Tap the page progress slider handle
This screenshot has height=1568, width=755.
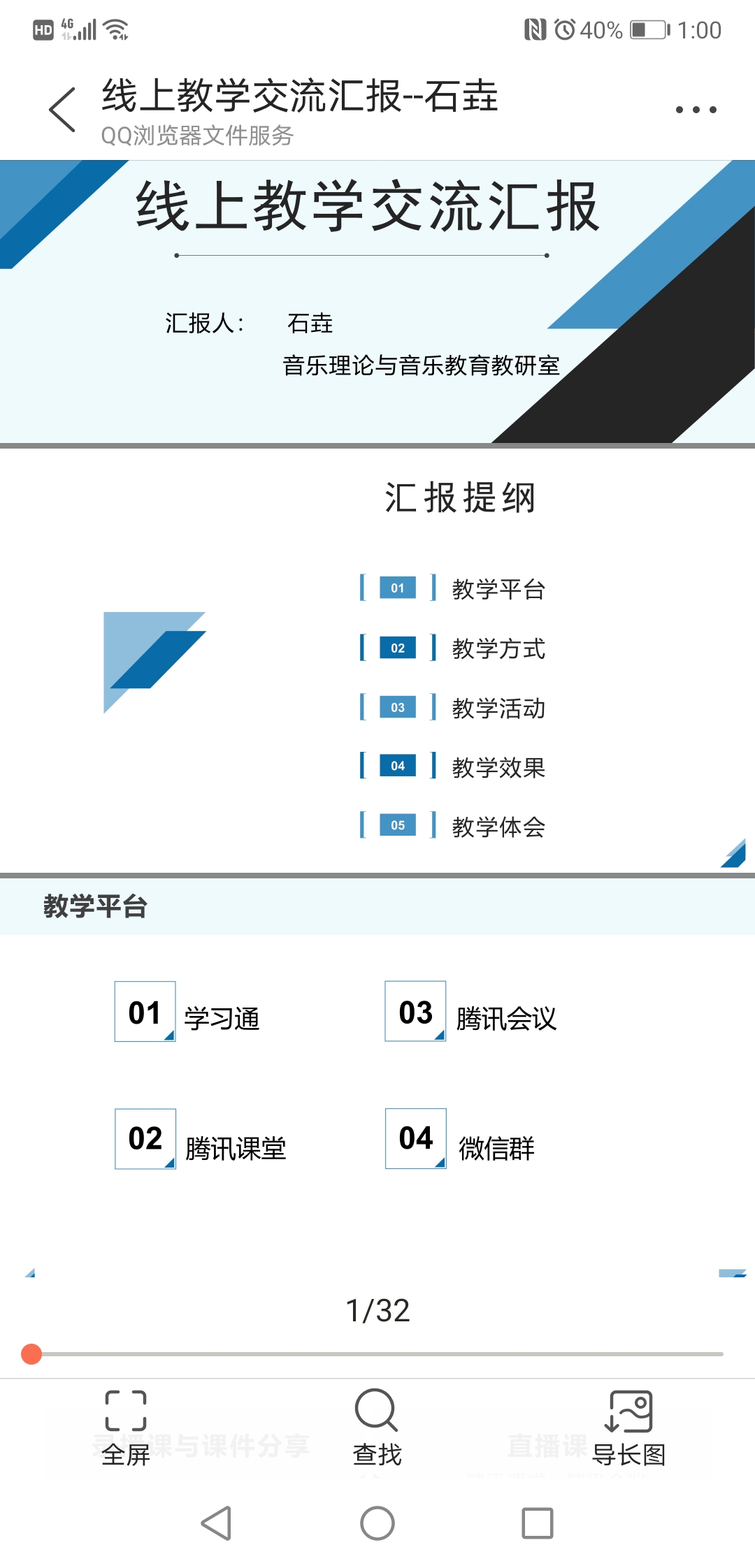(31, 1353)
